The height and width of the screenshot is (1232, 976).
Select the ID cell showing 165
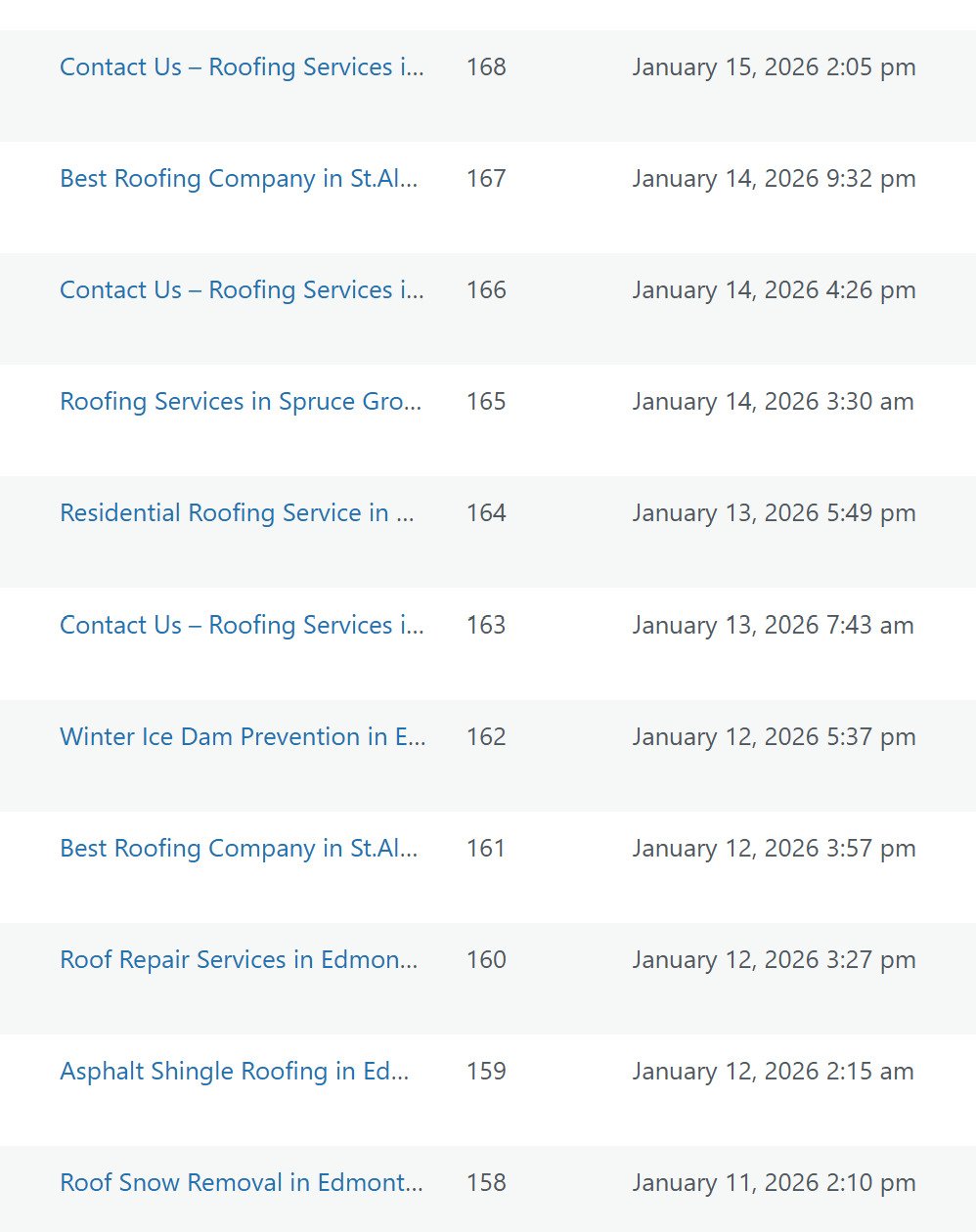coord(486,401)
